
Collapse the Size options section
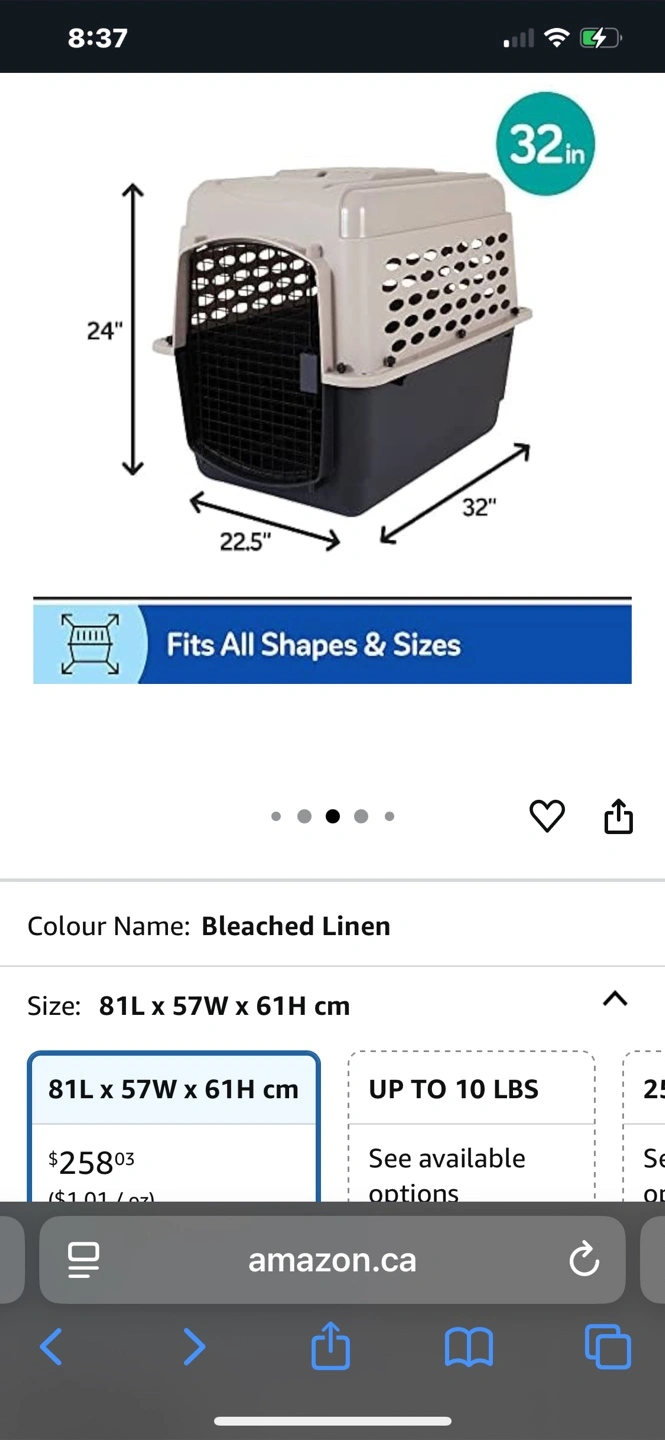click(615, 999)
